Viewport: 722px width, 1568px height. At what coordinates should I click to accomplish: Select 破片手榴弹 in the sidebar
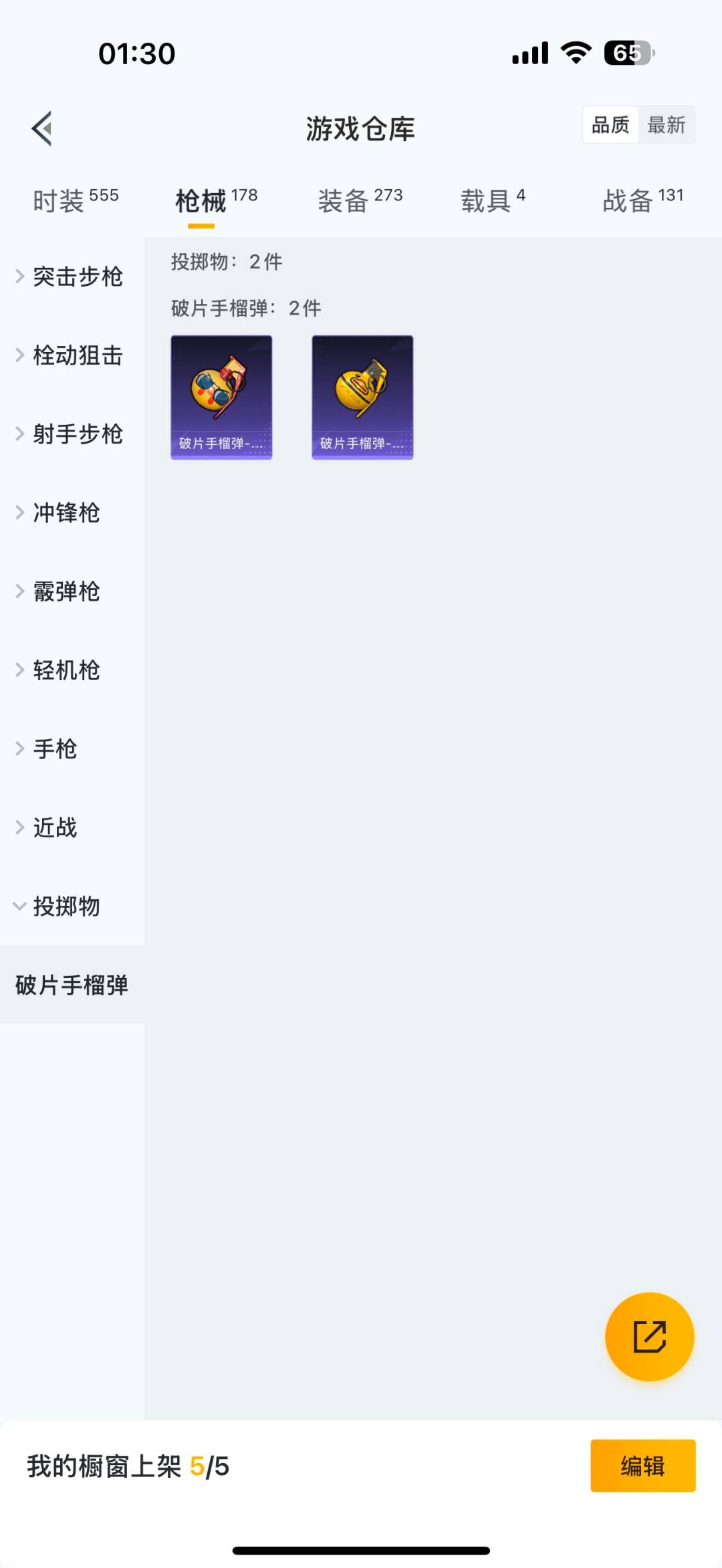pyautogui.click(x=71, y=985)
